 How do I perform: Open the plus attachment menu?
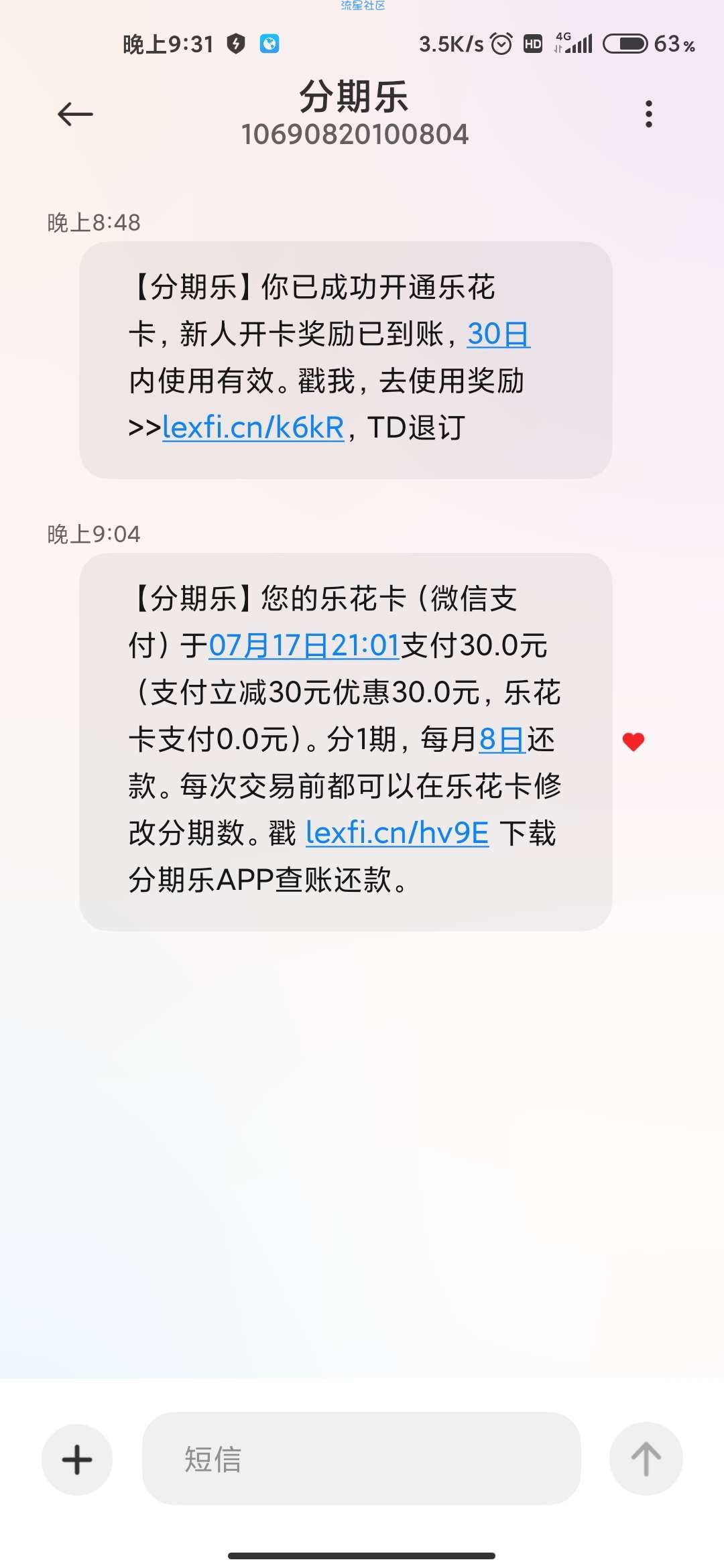click(77, 1459)
